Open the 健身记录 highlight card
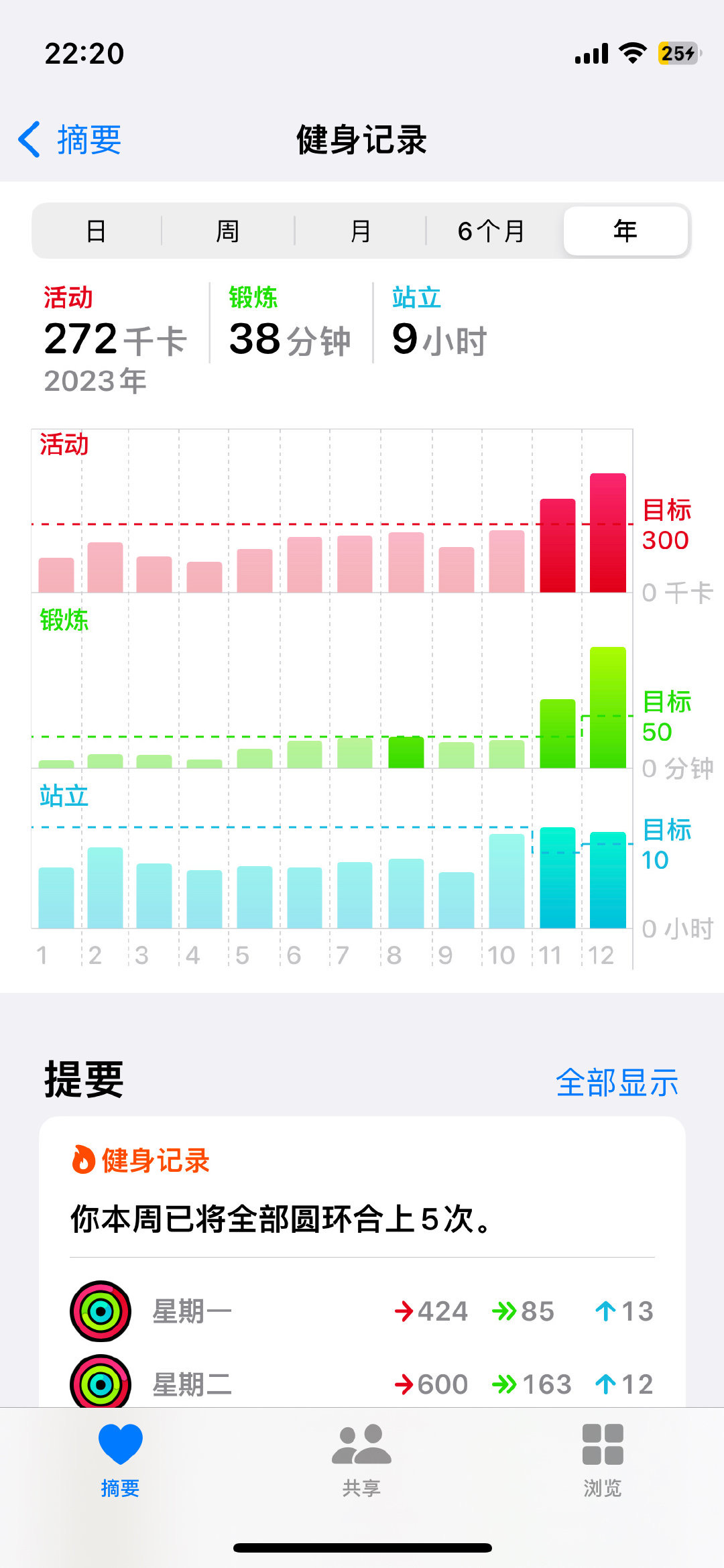The image size is (724, 1568). 362,1260
